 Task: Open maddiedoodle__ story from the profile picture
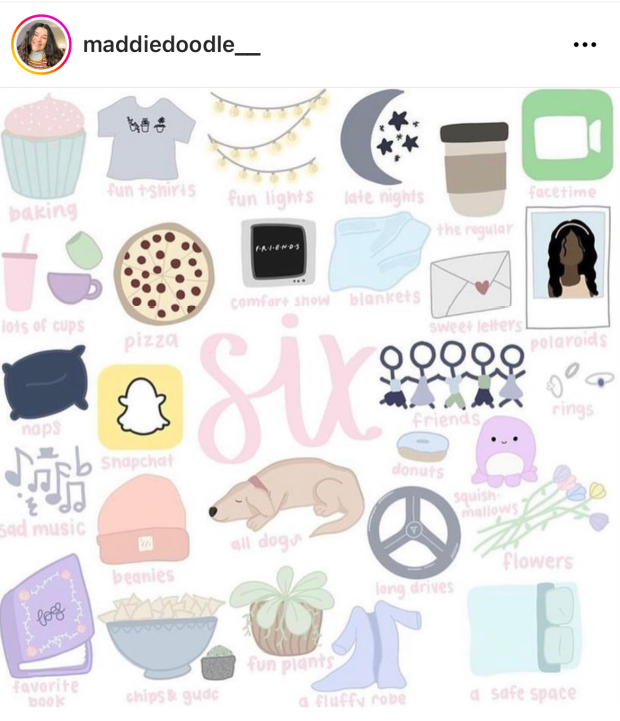tap(41, 45)
